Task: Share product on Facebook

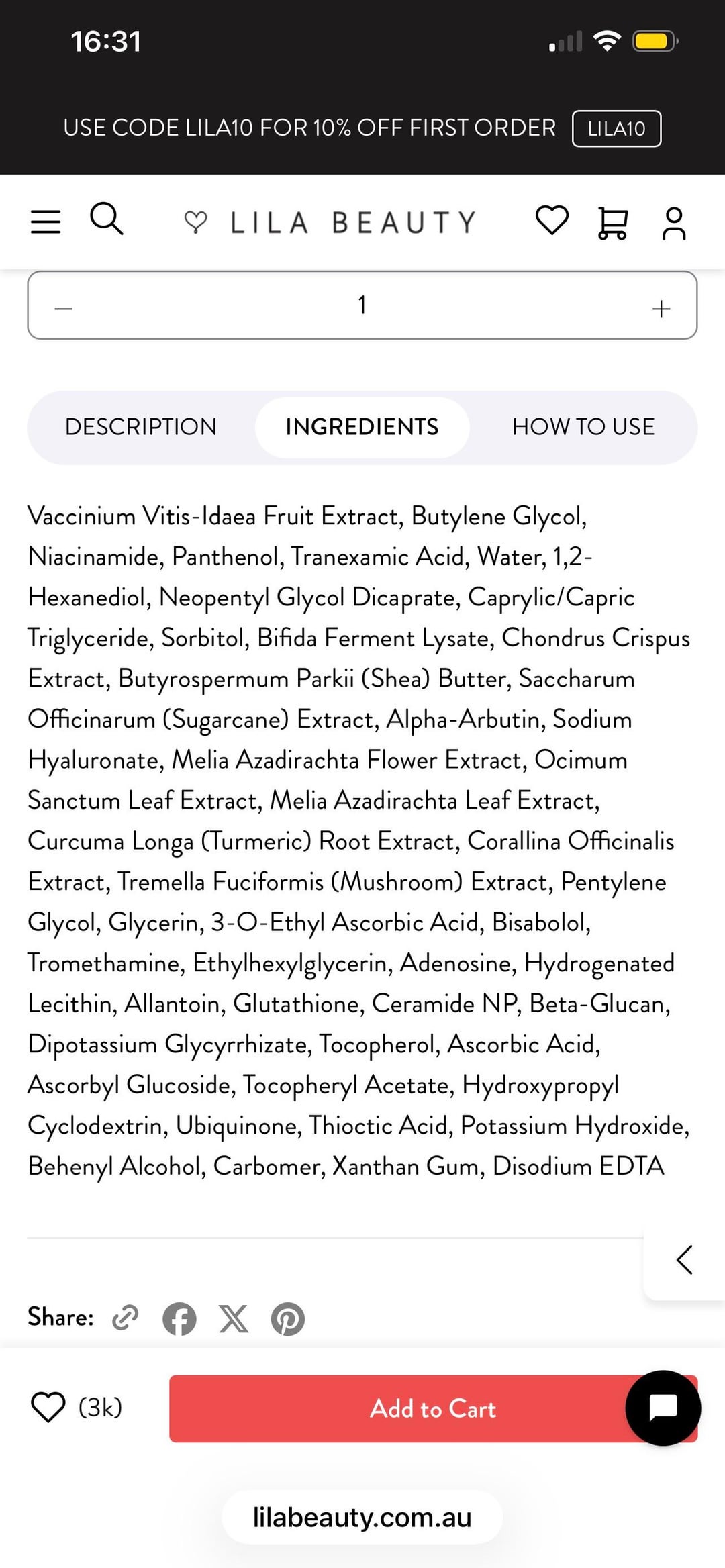Action: (179, 1318)
